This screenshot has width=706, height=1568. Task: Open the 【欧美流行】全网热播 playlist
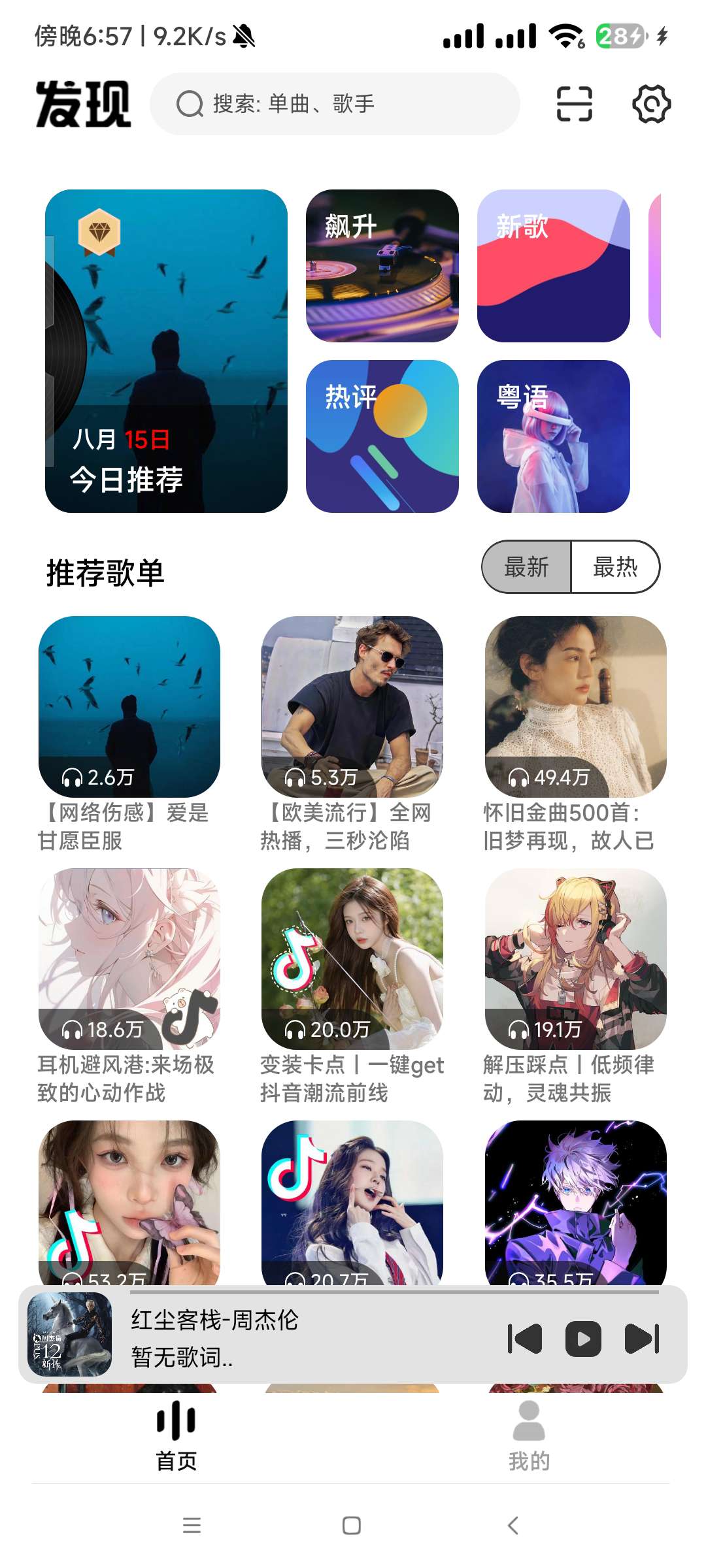tap(352, 707)
